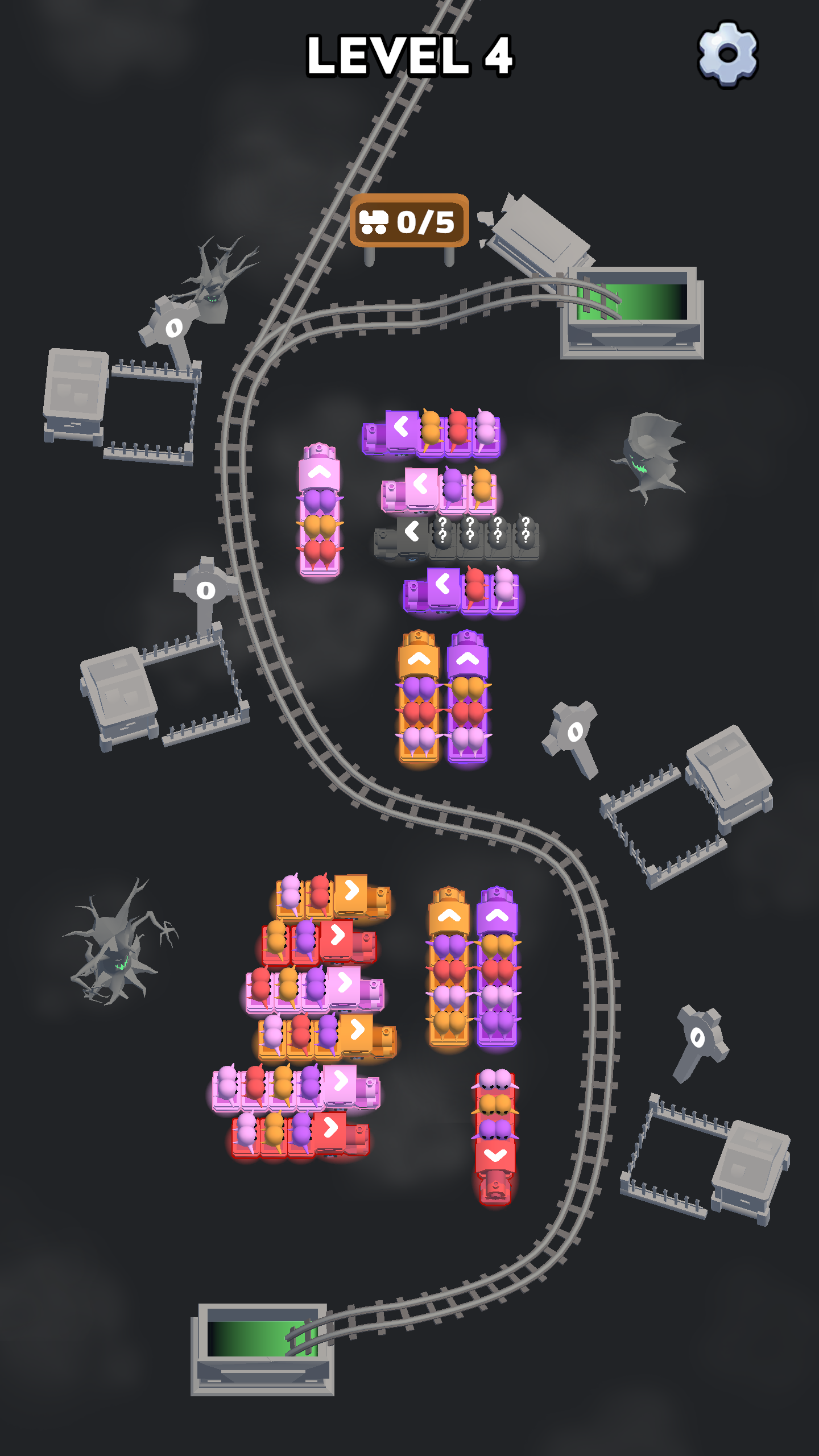Move the purple up-facing train with three cars
This screenshot has width=819, height=1456.
tap(468, 660)
